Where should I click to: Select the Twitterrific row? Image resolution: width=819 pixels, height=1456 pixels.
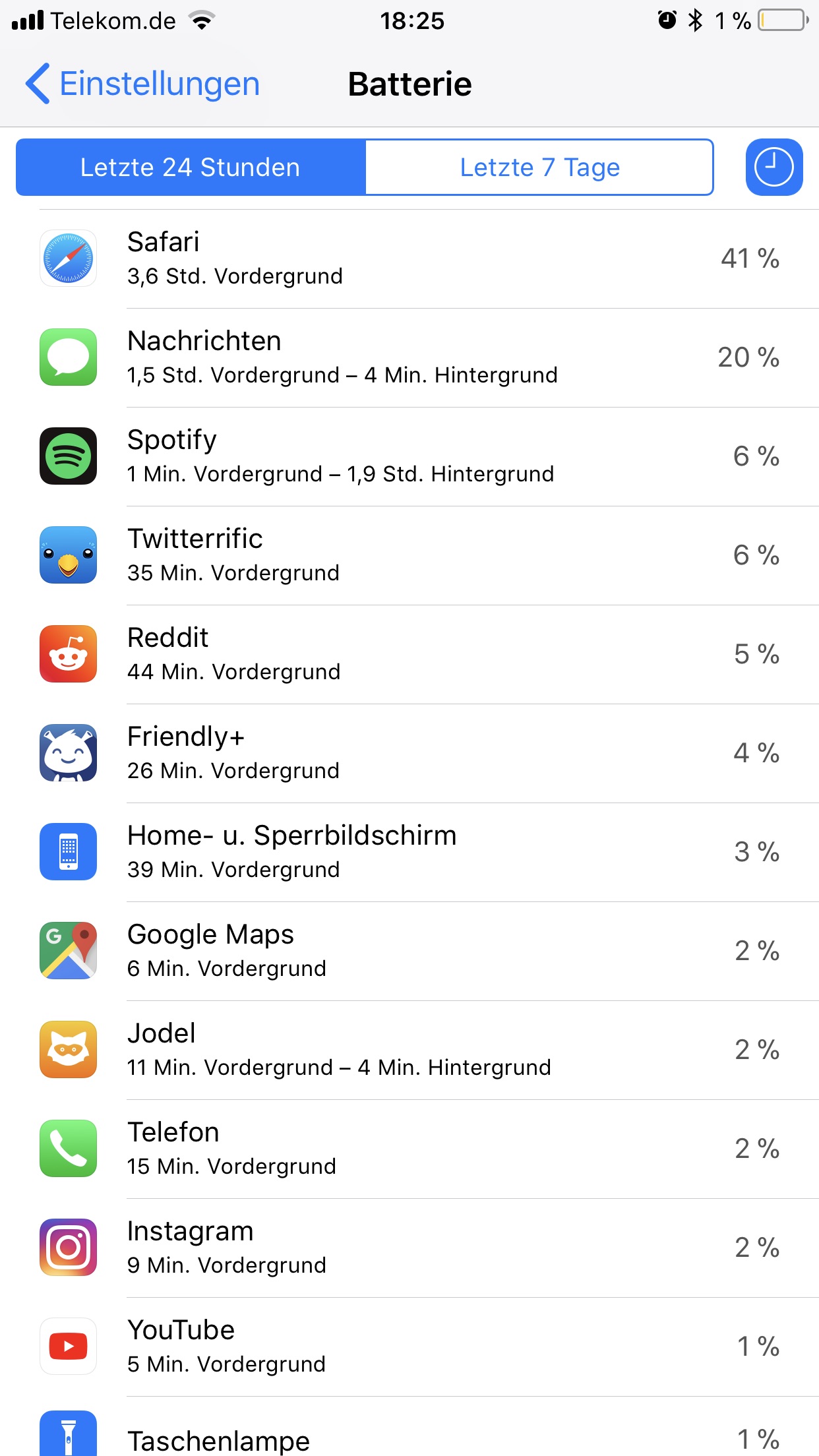(409, 555)
